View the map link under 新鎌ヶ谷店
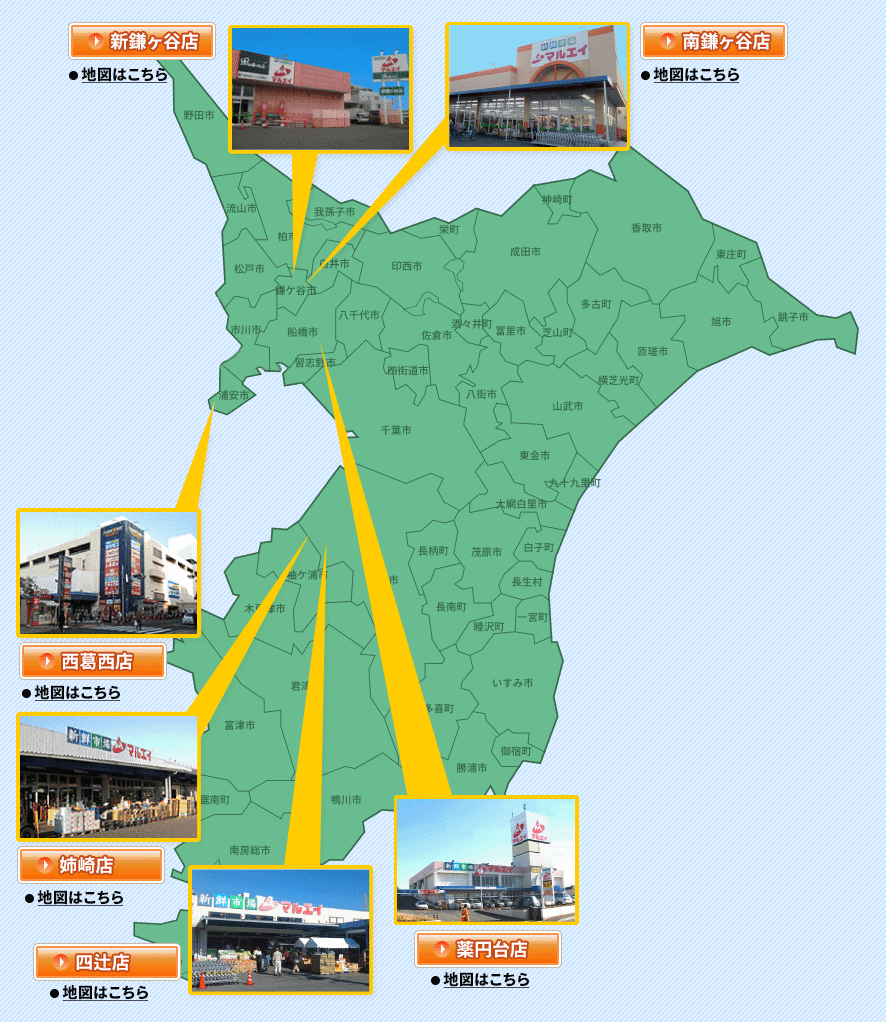Viewport: 886px width, 1022px height. click(x=125, y=75)
